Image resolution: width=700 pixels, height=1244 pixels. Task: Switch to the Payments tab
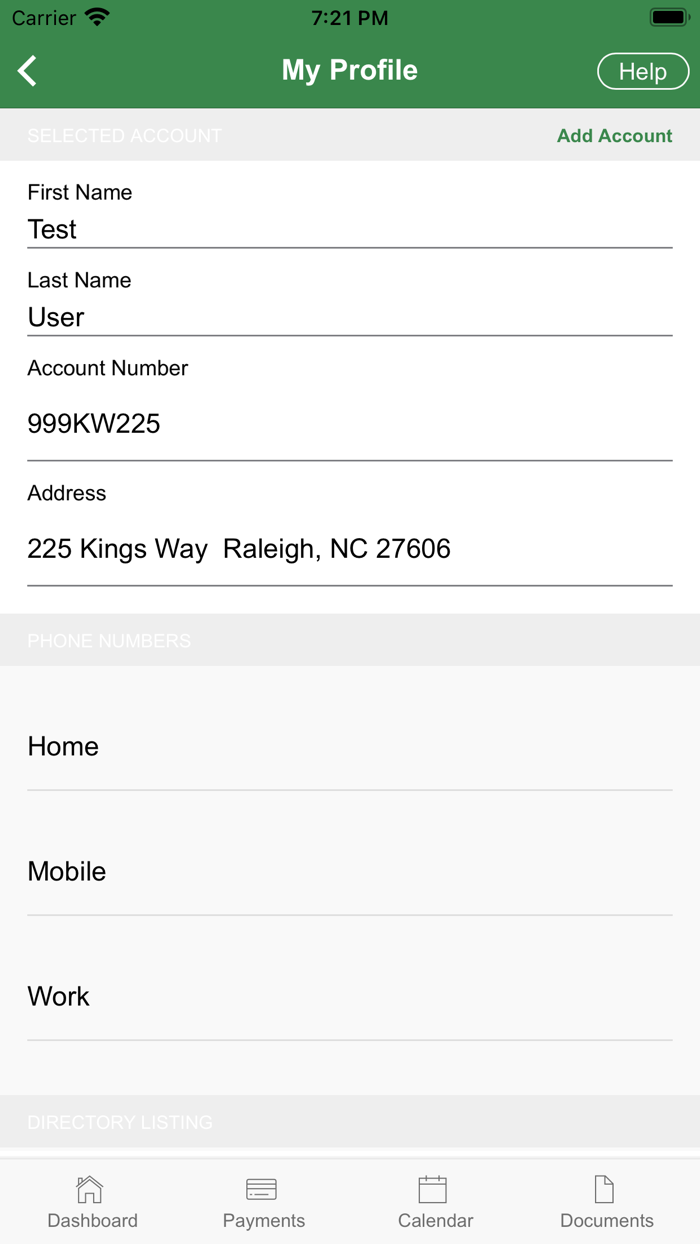(263, 1202)
